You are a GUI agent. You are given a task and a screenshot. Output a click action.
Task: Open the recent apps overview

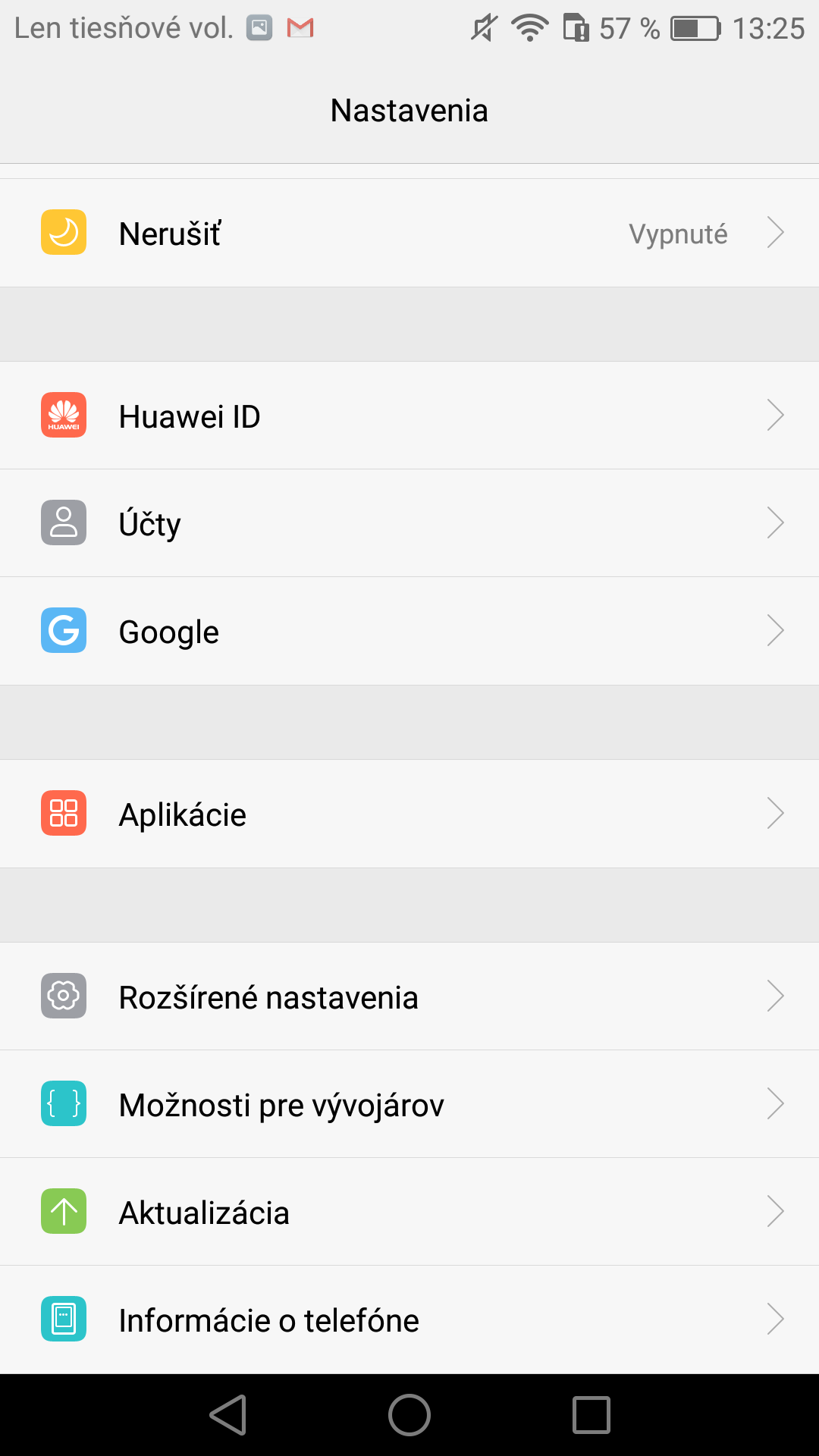pyautogui.click(x=591, y=1415)
